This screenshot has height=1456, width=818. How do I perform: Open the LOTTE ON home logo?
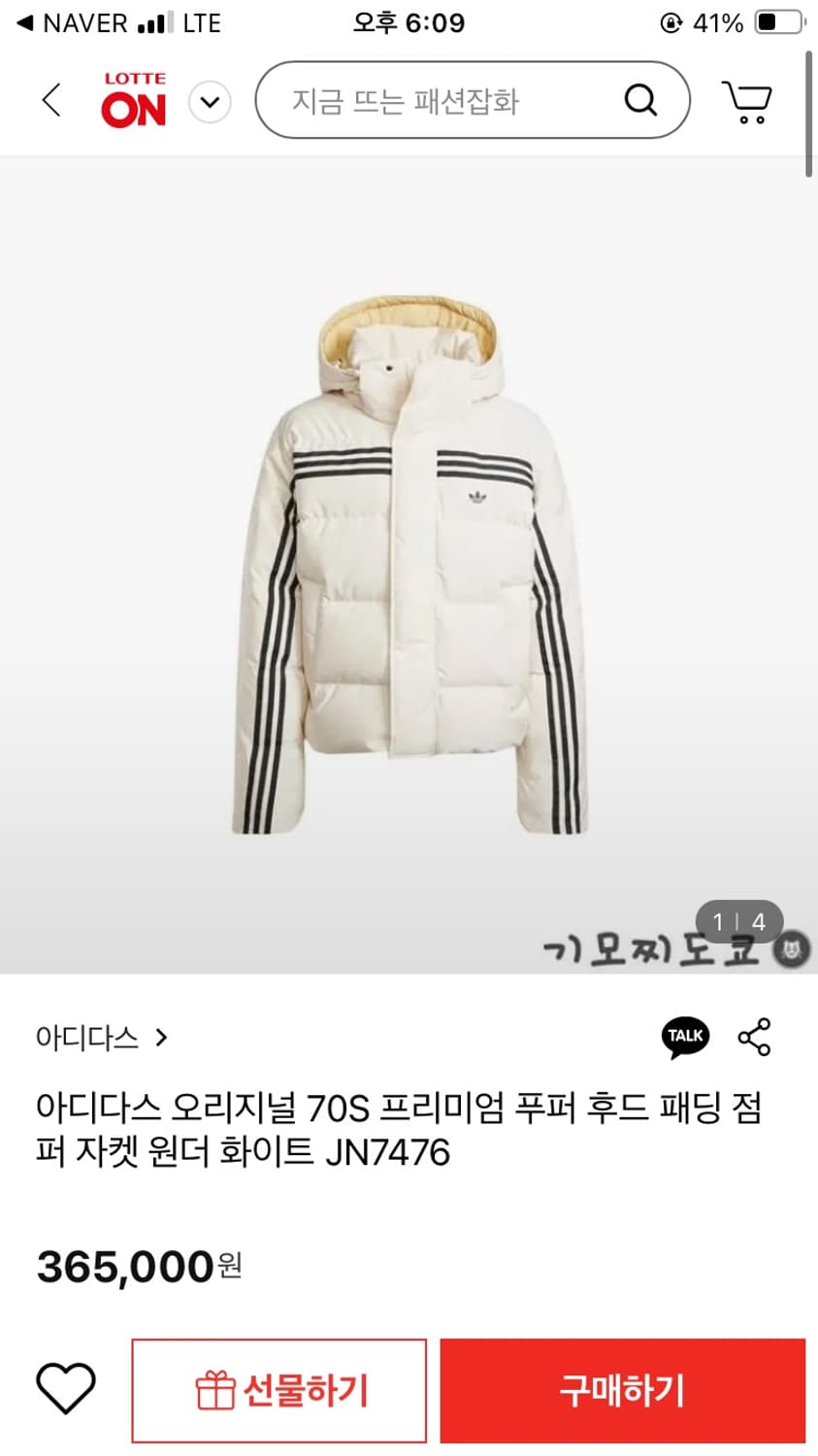click(x=133, y=100)
